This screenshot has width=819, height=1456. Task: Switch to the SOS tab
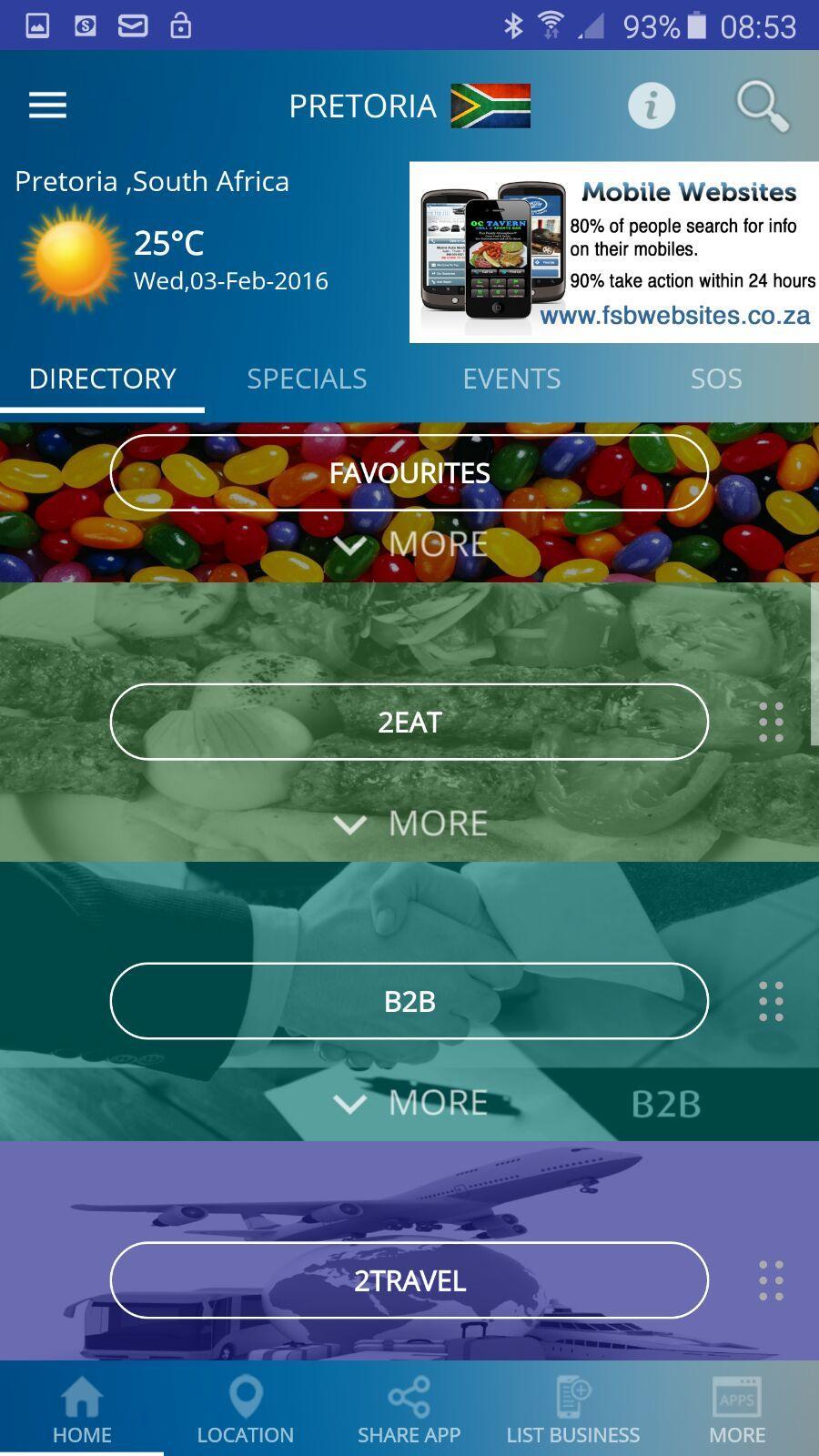(x=716, y=379)
